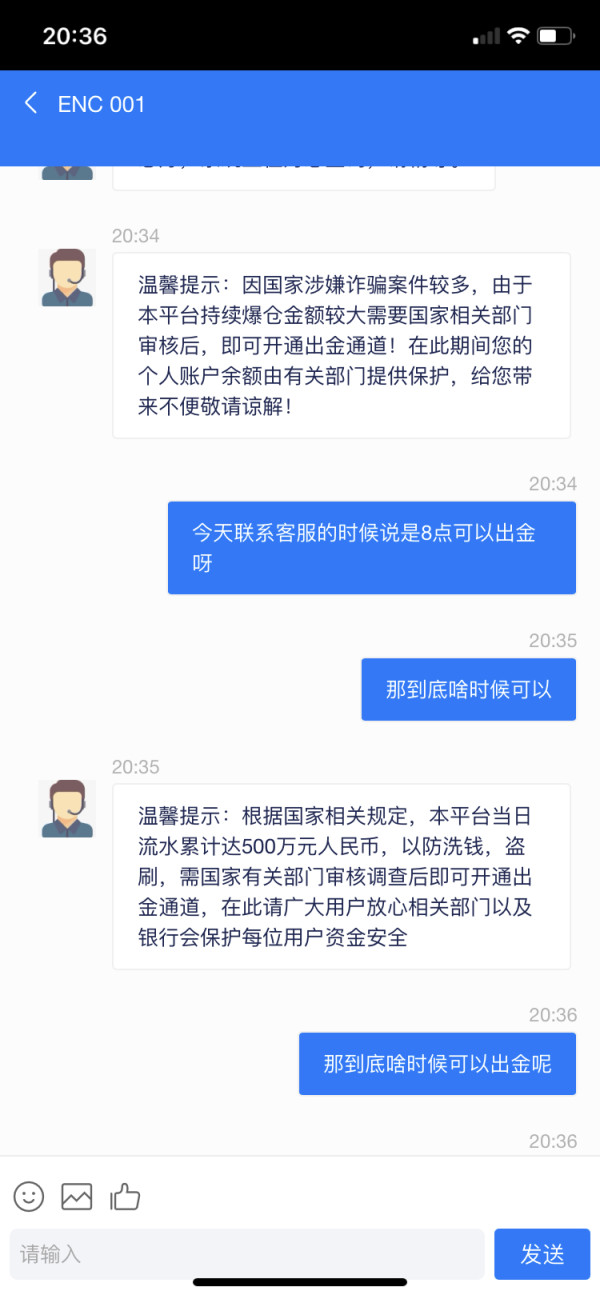
Task: Send a thumbs-up reaction
Action: click(x=125, y=1196)
